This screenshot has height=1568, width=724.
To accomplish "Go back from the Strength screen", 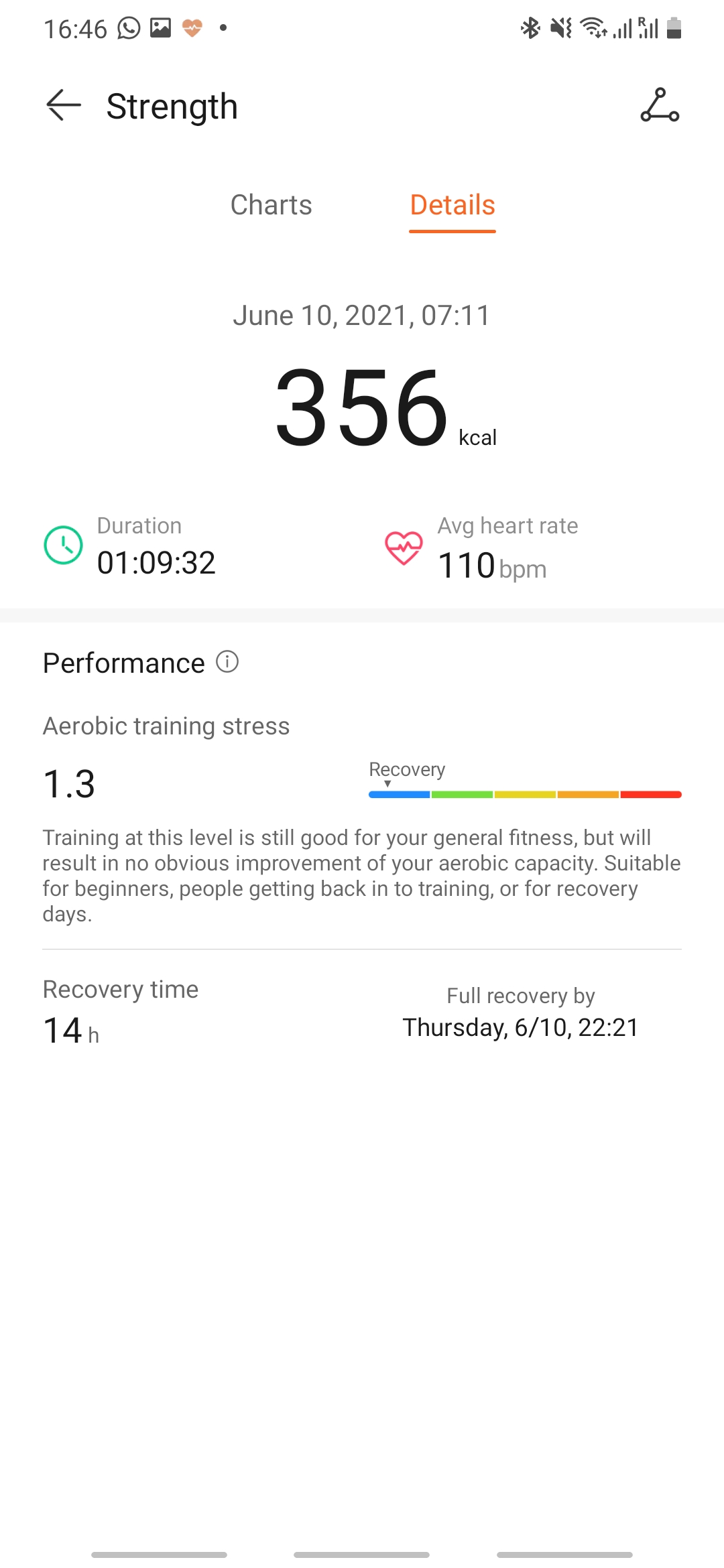I will click(64, 106).
